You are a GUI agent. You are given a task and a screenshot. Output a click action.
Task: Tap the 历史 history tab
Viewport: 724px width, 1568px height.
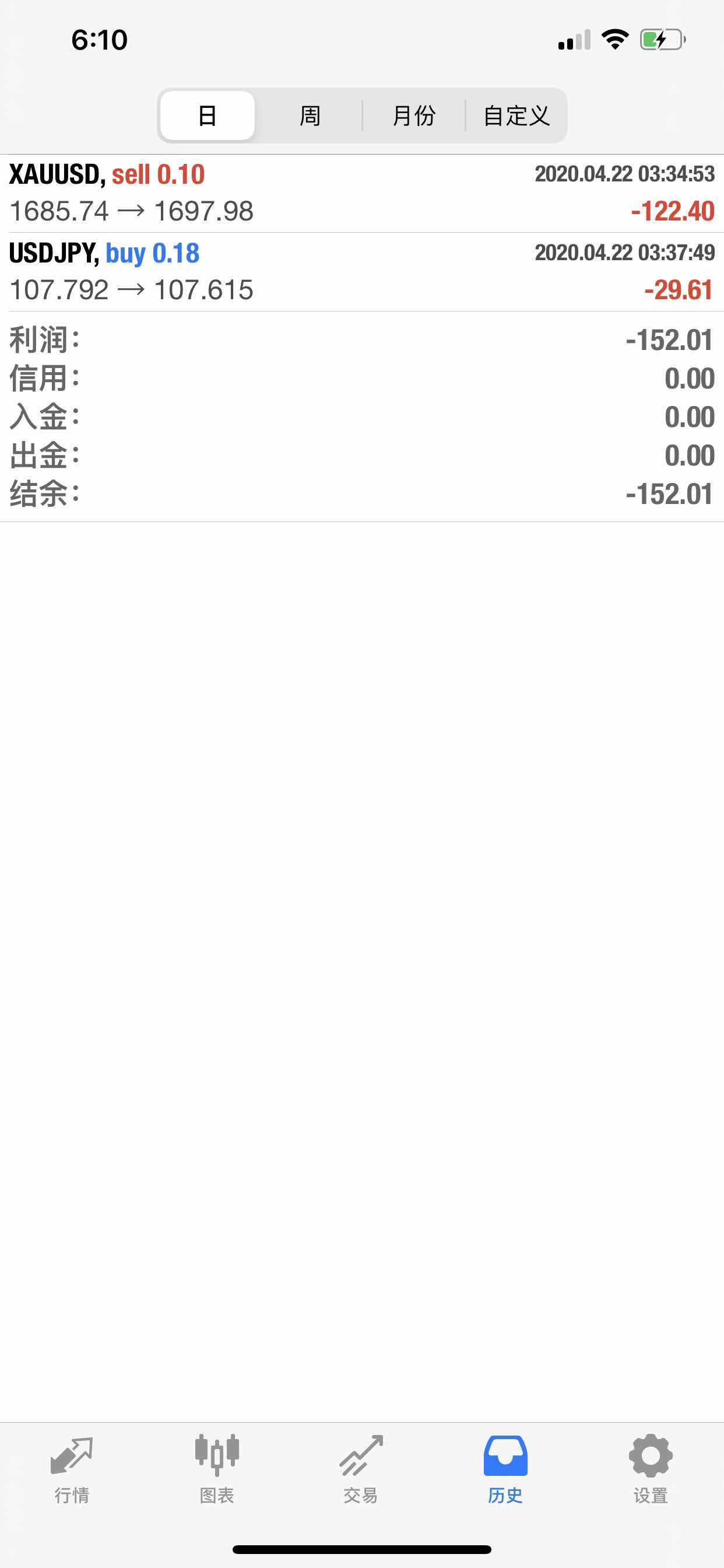(505, 1470)
